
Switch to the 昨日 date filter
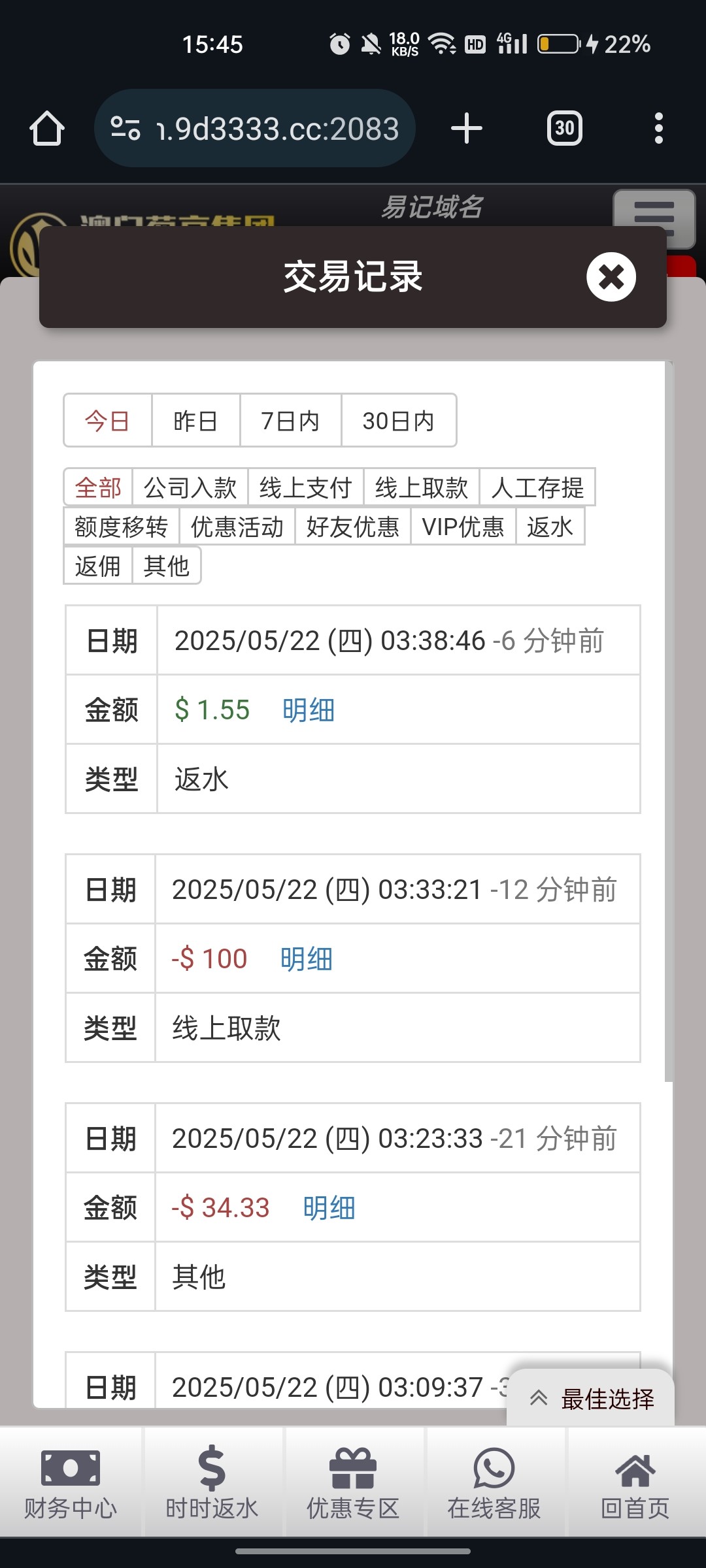(x=195, y=421)
